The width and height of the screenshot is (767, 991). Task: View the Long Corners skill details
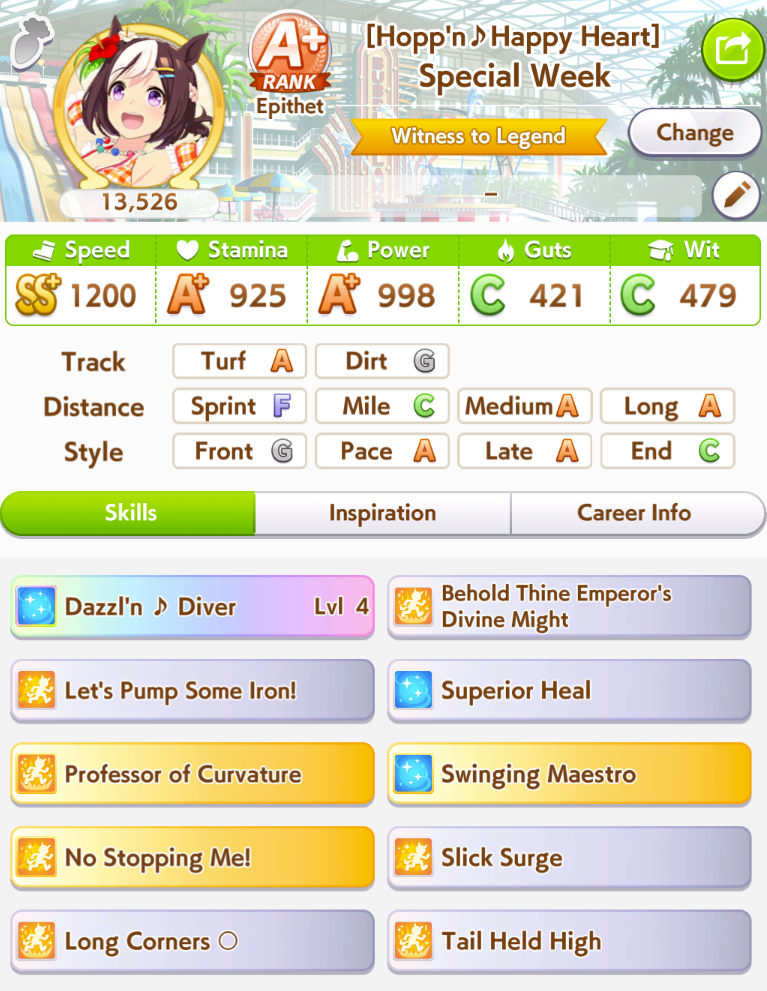point(192,941)
